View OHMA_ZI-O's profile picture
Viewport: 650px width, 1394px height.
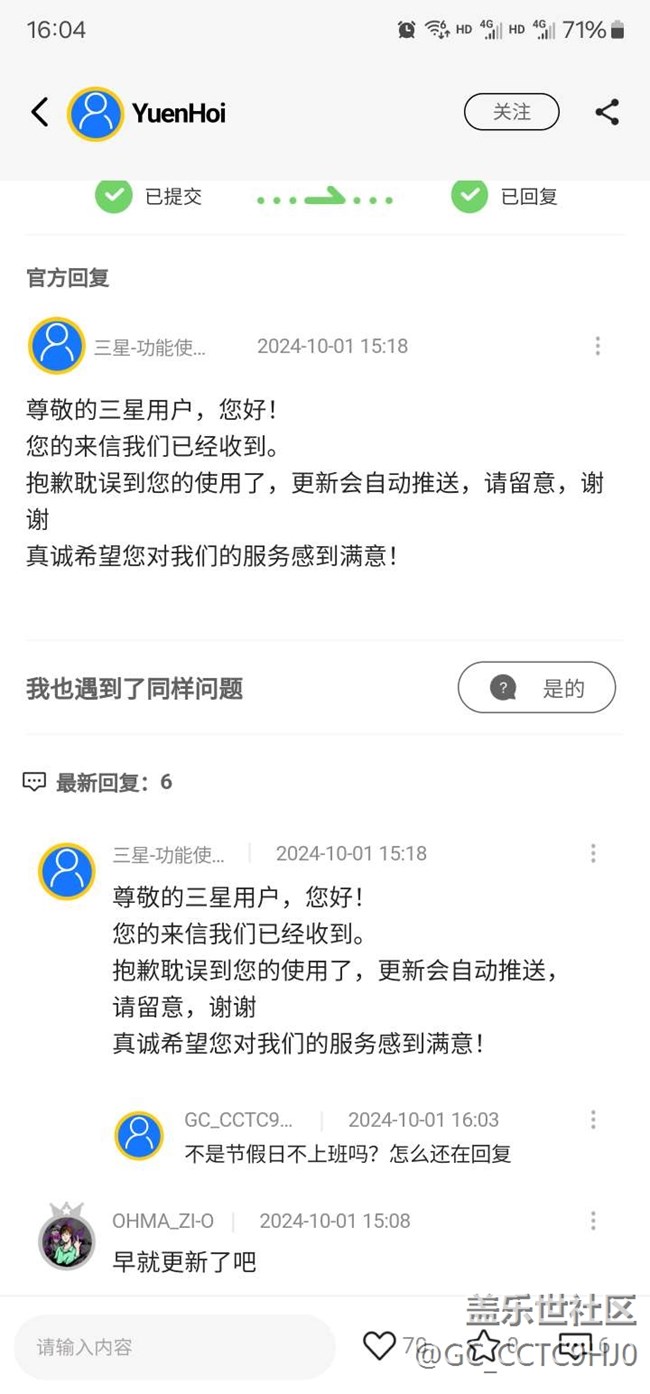pyautogui.click(x=66, y=1237)
